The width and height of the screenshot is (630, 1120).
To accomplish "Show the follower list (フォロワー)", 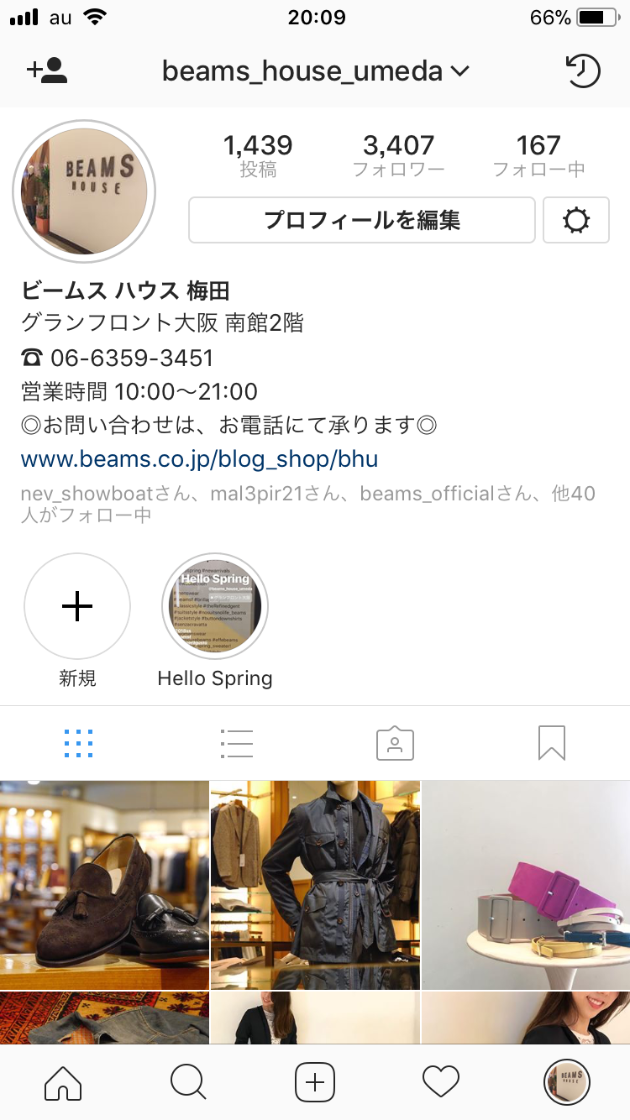I will point(398,156).
